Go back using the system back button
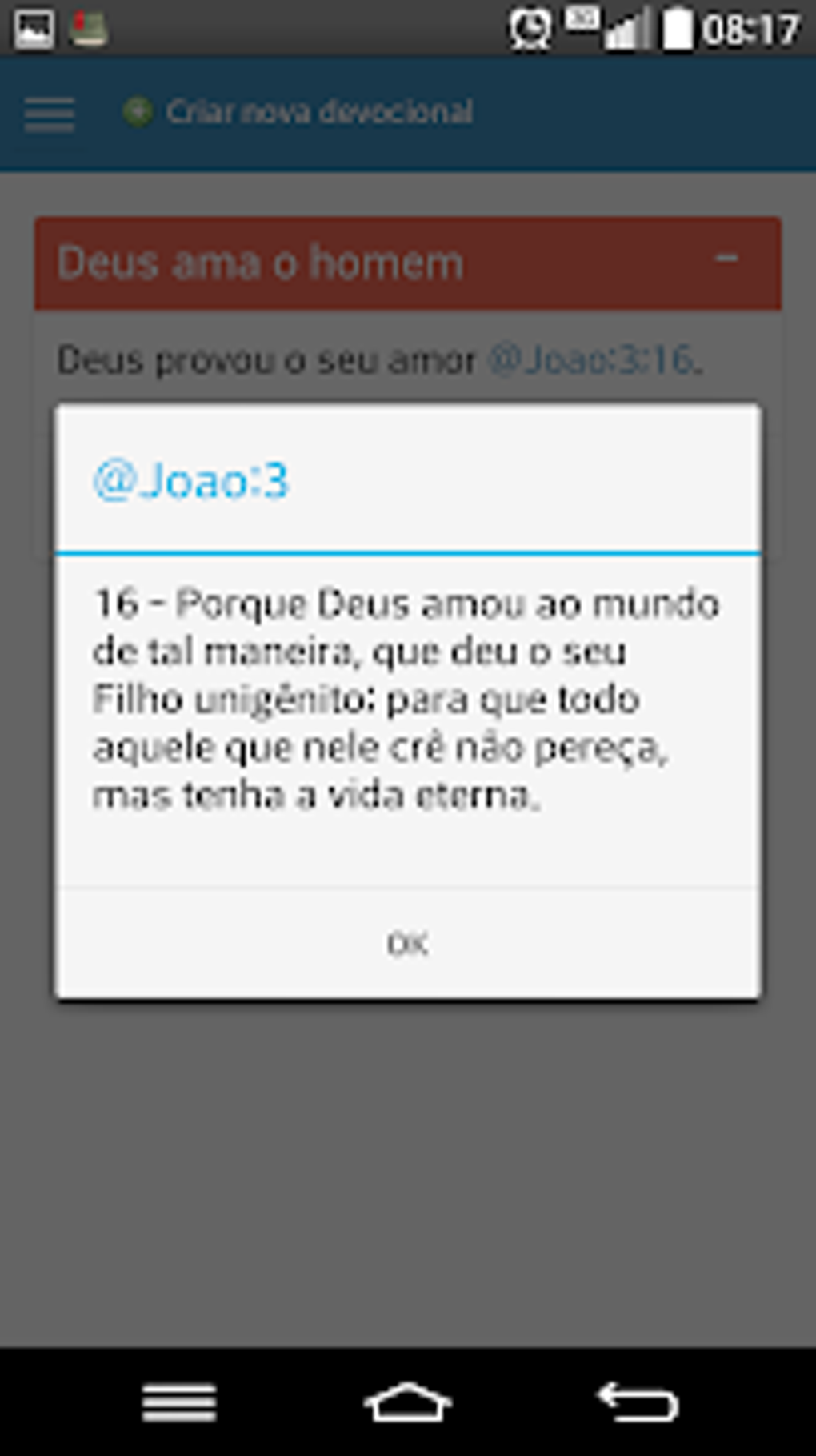This screenshot has width=816, height=1456. [x=638, y=1402]
